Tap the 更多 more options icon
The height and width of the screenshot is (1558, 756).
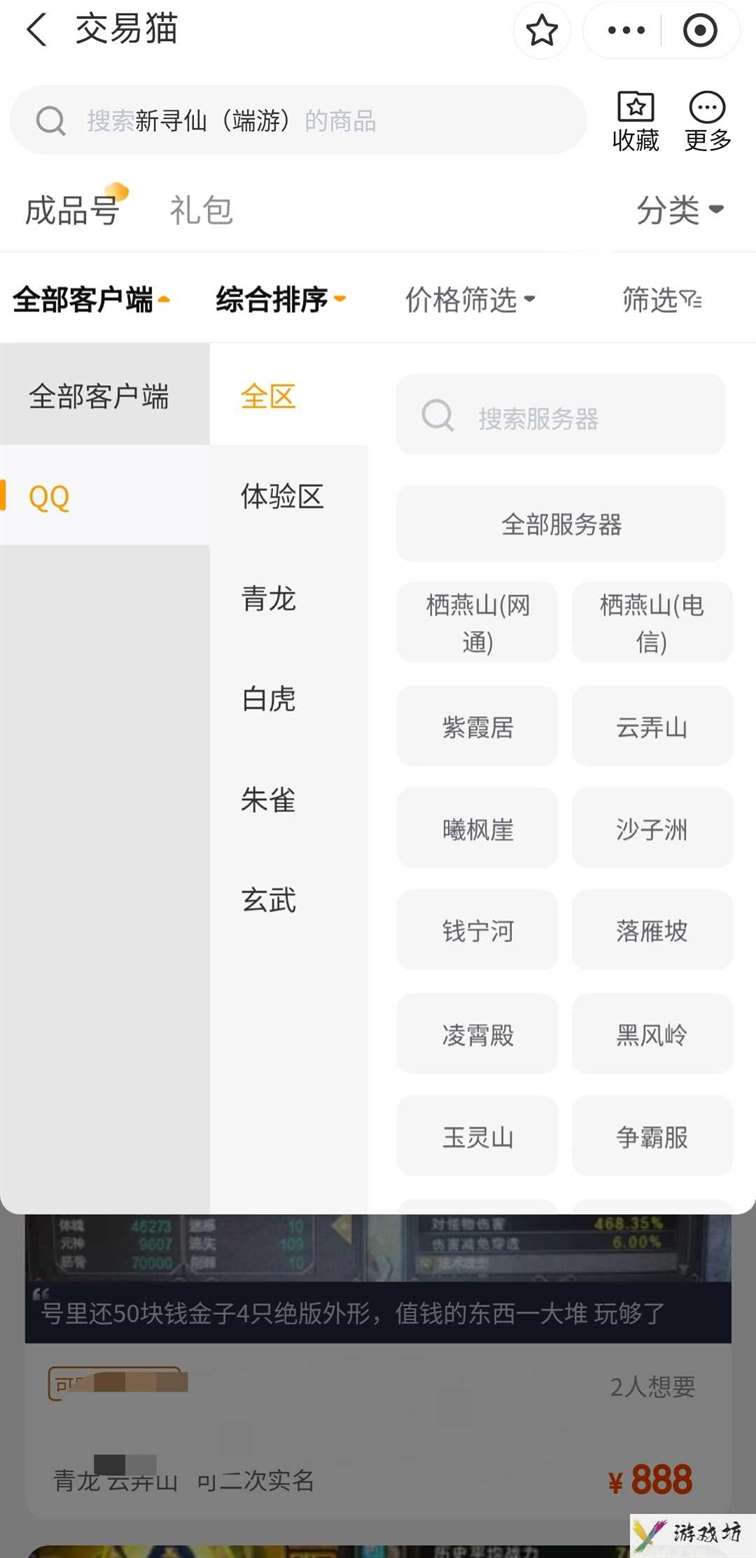pyautogui.click(x=708, y=122)
